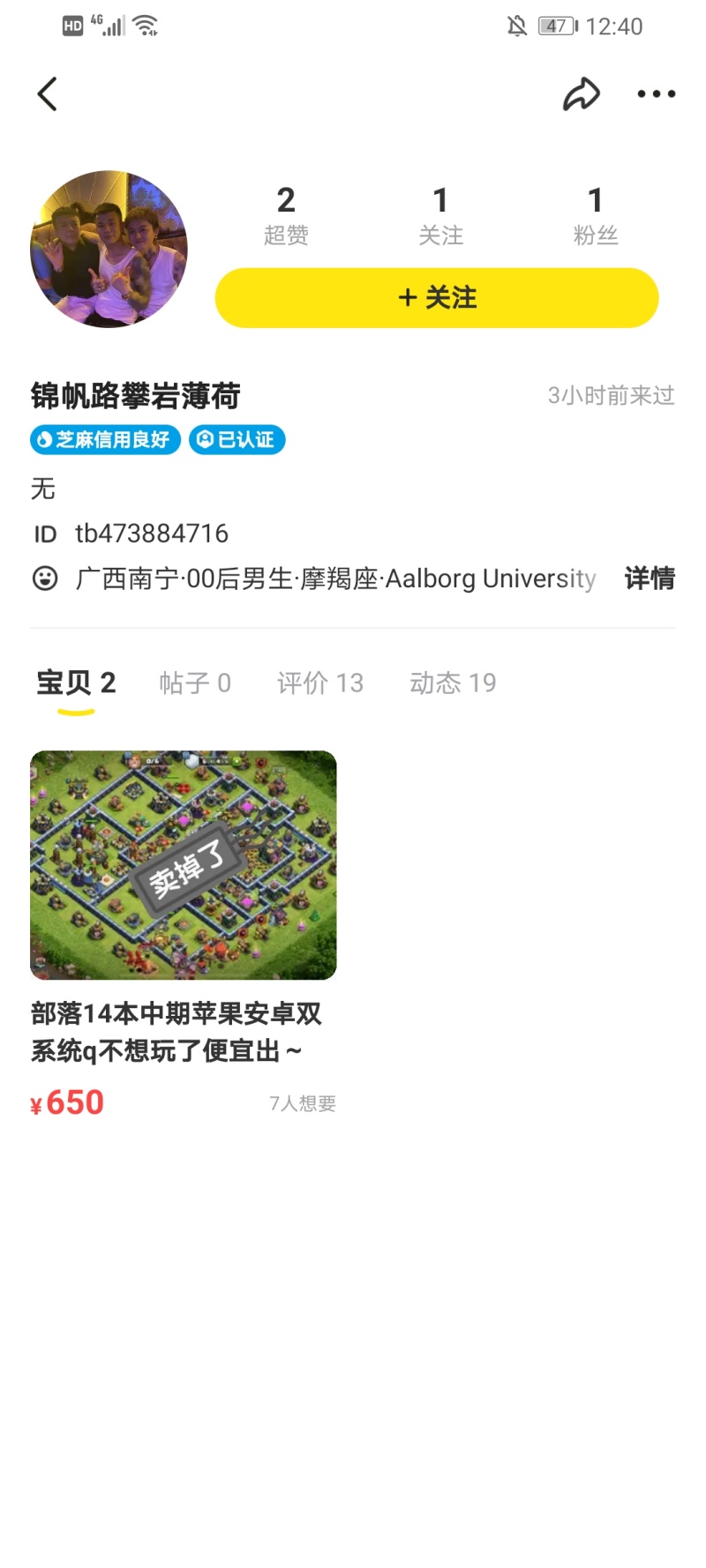Open the 帖子 0 tab
Image resolution: width=706 pixels, height=1568 pixels.
point(195,682)
